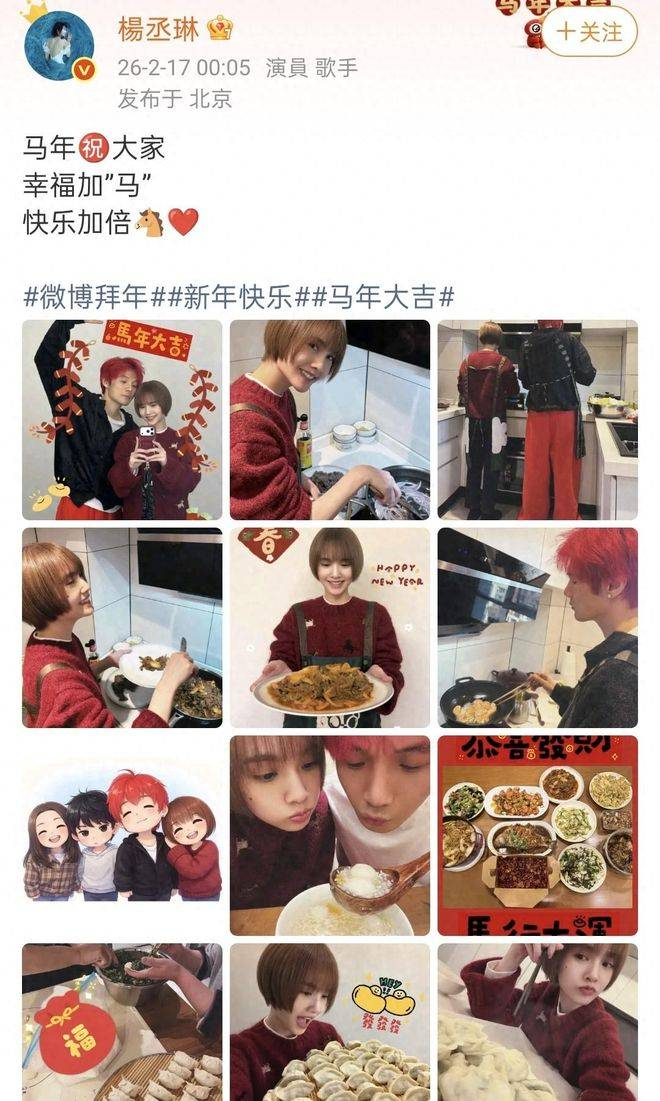Open photo of red-haired man stir-frying
The image size is (660, 1101).
(537, 627)
